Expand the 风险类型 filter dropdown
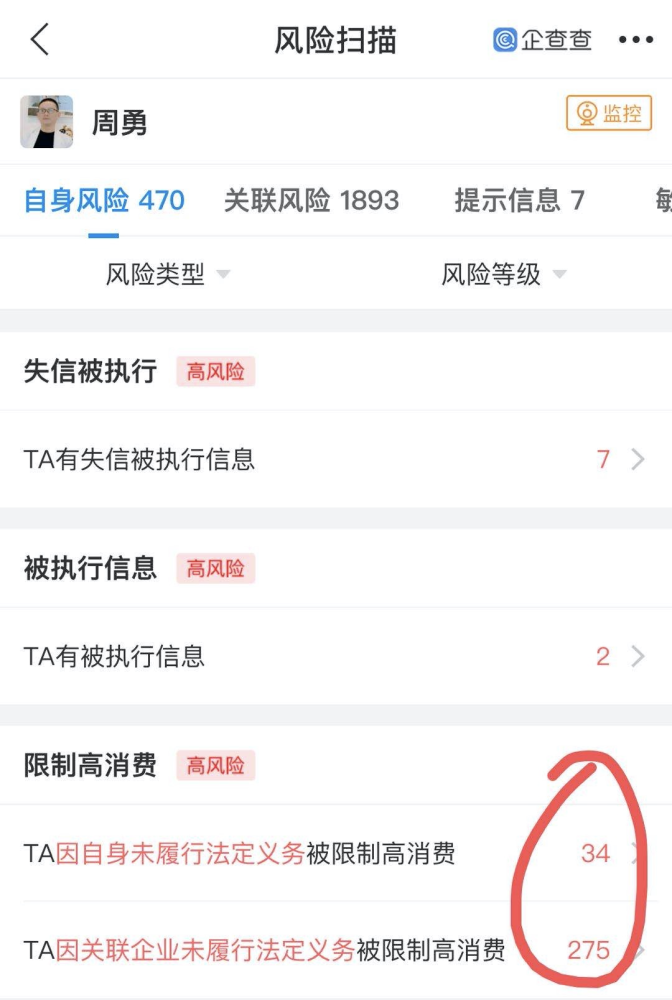The image size is (672, 1000). 167,274
